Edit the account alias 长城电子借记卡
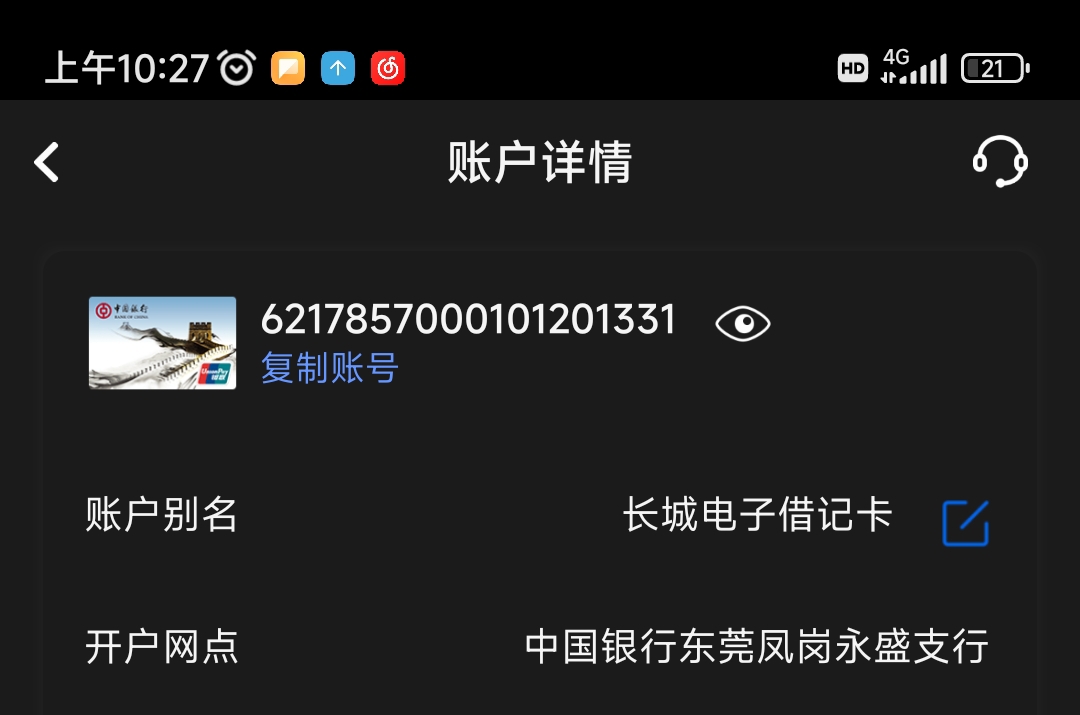Image resolution: width=1080 pixels, height=715 pixels. (965, 523)
